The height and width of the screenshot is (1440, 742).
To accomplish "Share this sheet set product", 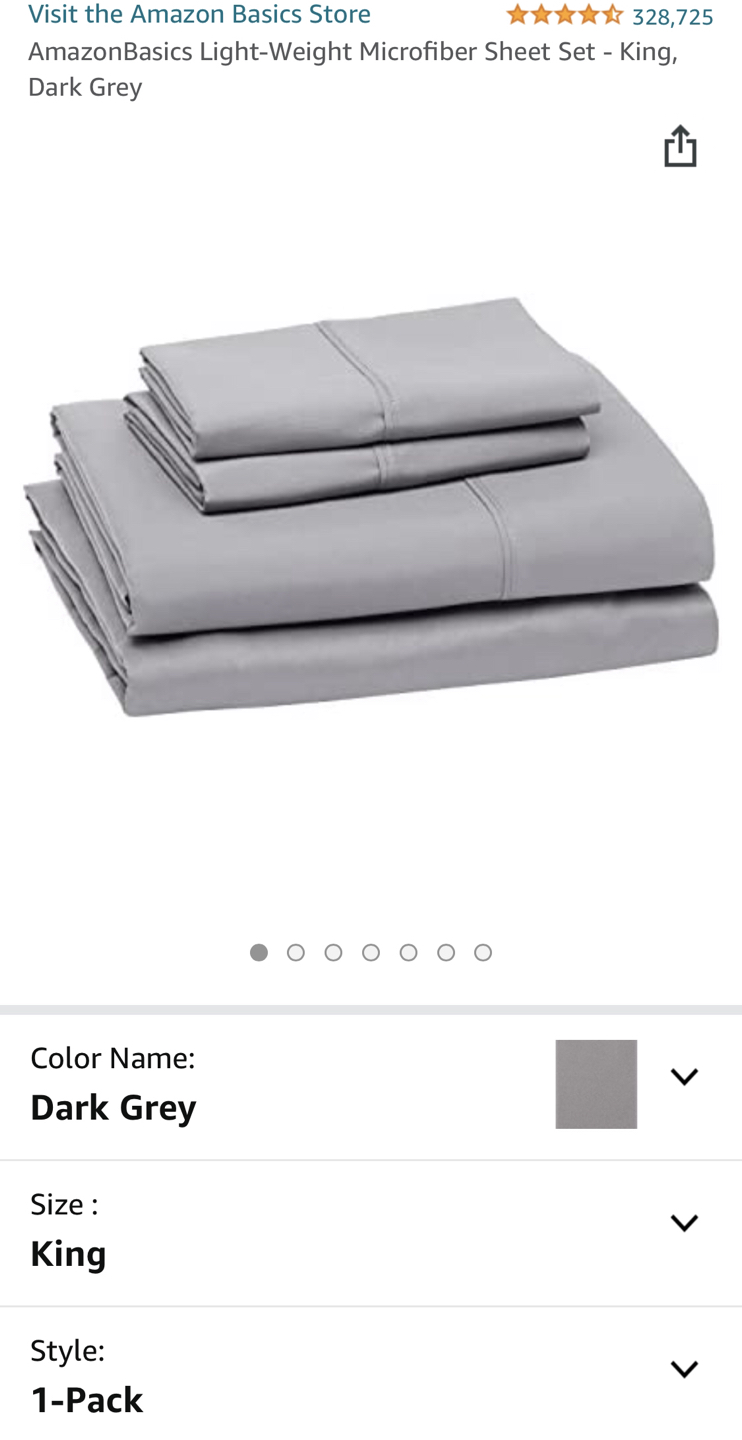I will 680,146.
